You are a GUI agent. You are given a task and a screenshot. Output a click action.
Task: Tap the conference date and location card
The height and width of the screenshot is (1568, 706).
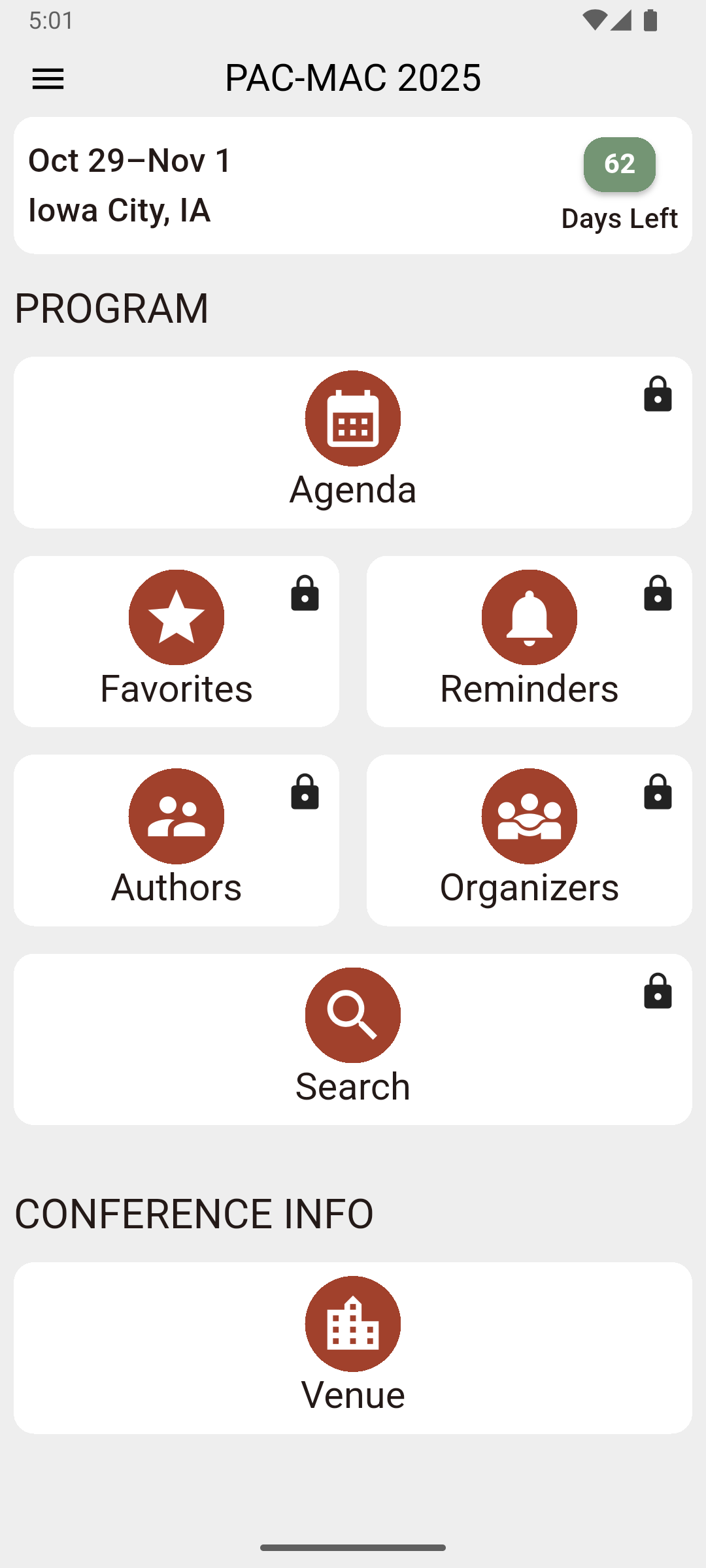coord(353,186)
